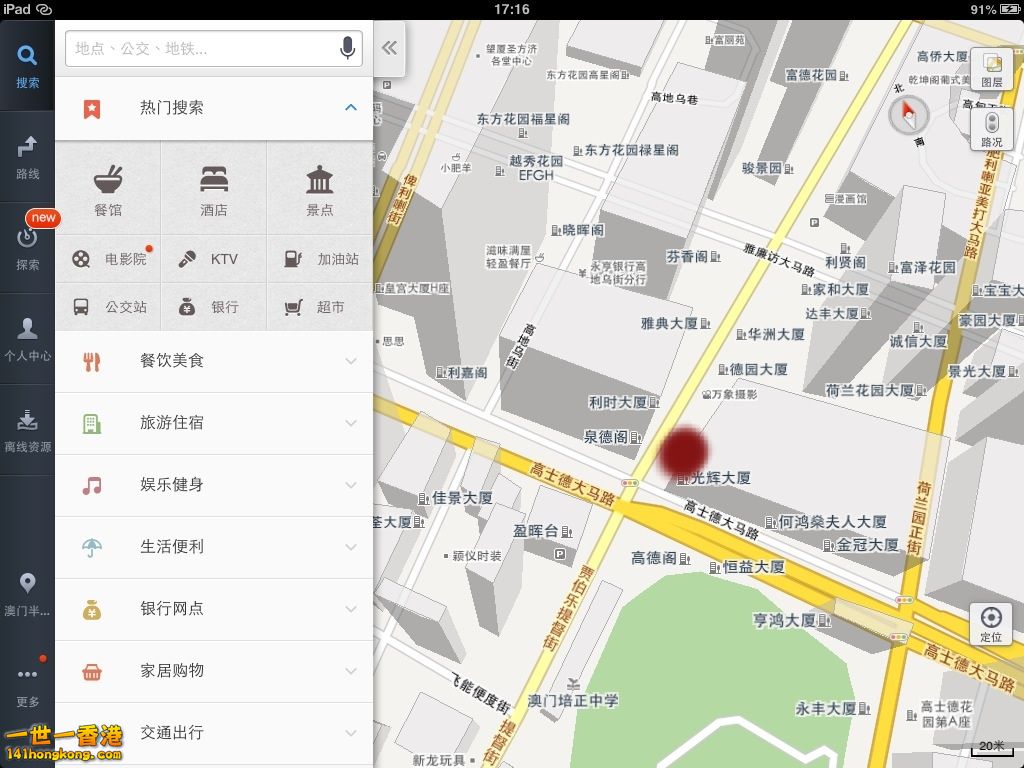Start voice search with the microphone icon
1024x768 pixels.
[x=347, y=48]
